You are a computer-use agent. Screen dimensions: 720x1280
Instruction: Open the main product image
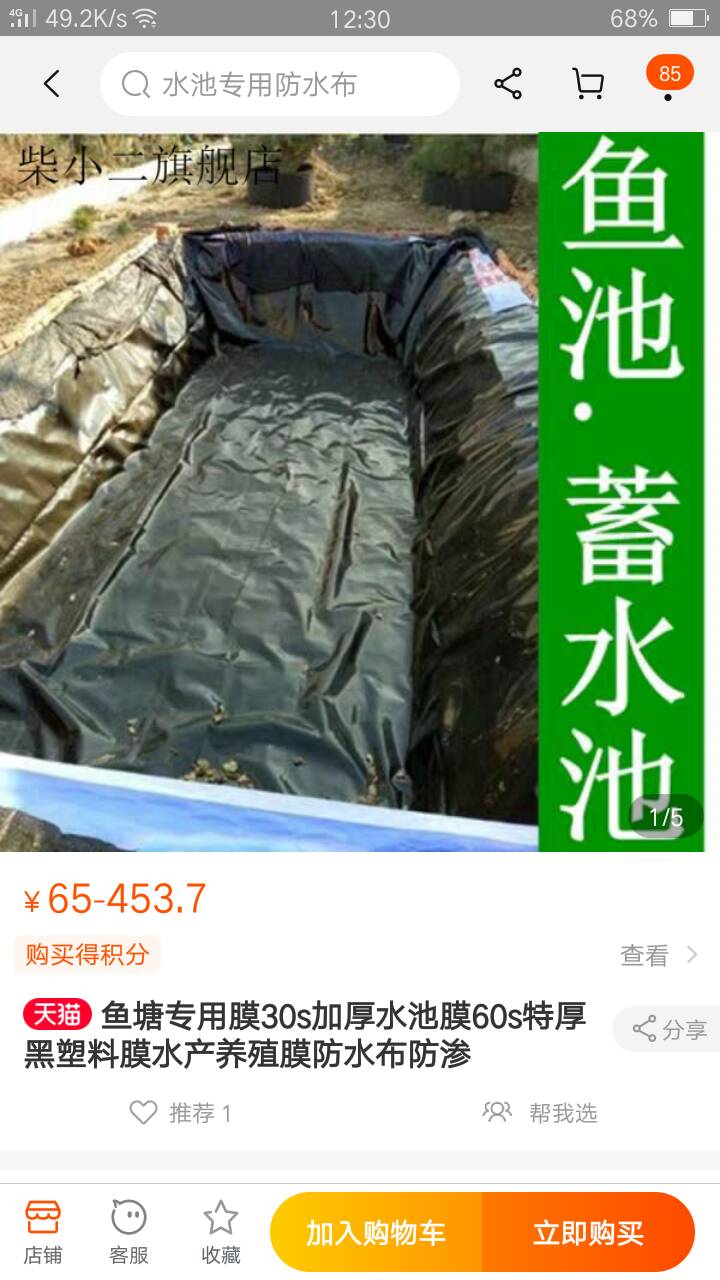coord(360,492)
